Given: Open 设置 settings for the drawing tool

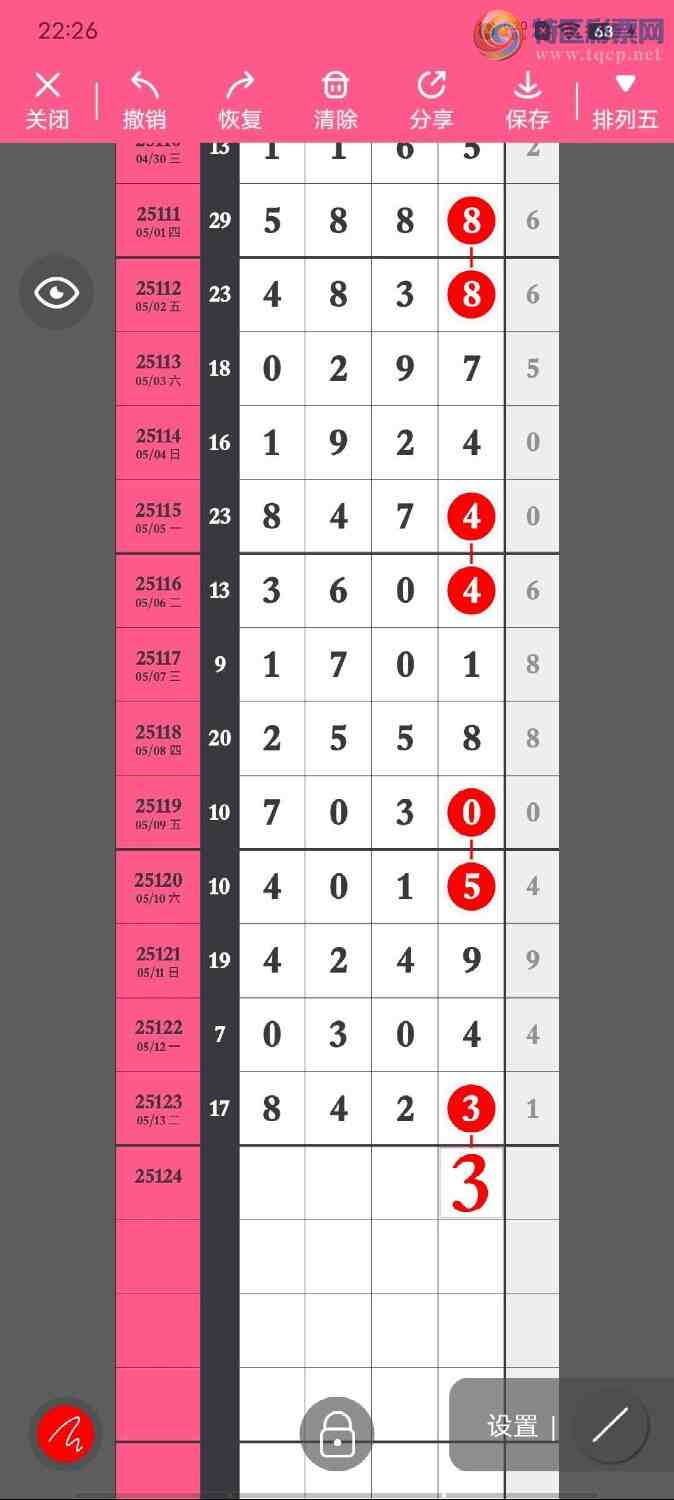Looking at the screenshot, I should pyautogui.click(x=513, y=1427).
